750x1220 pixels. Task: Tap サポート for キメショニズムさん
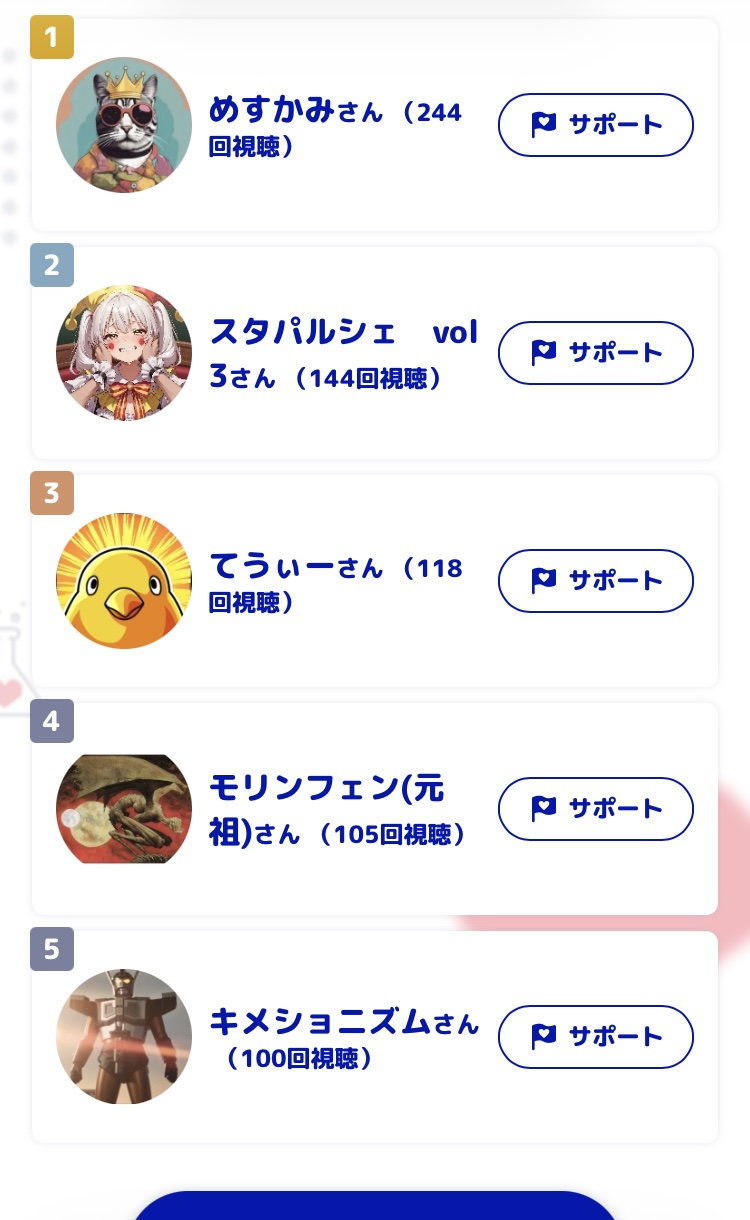point(596,1037)
